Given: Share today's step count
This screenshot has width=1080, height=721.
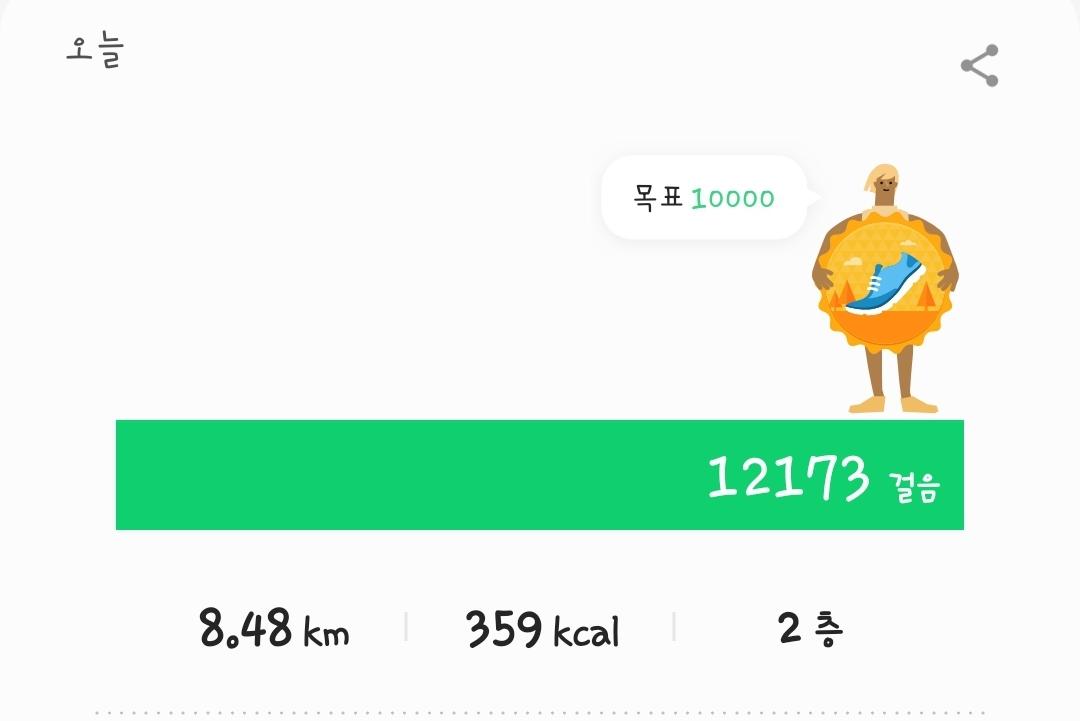Looking at the screenshot, I should pos(979,66).
